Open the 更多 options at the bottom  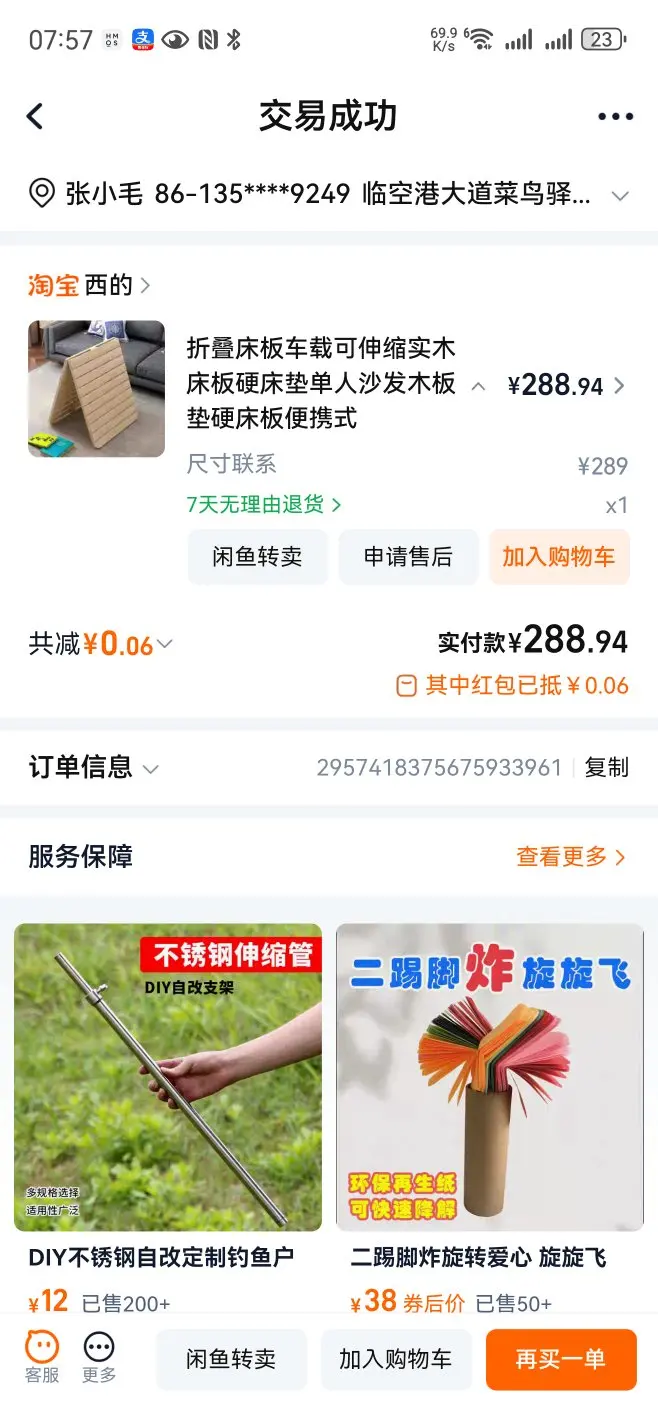(x=99, y=1357)
